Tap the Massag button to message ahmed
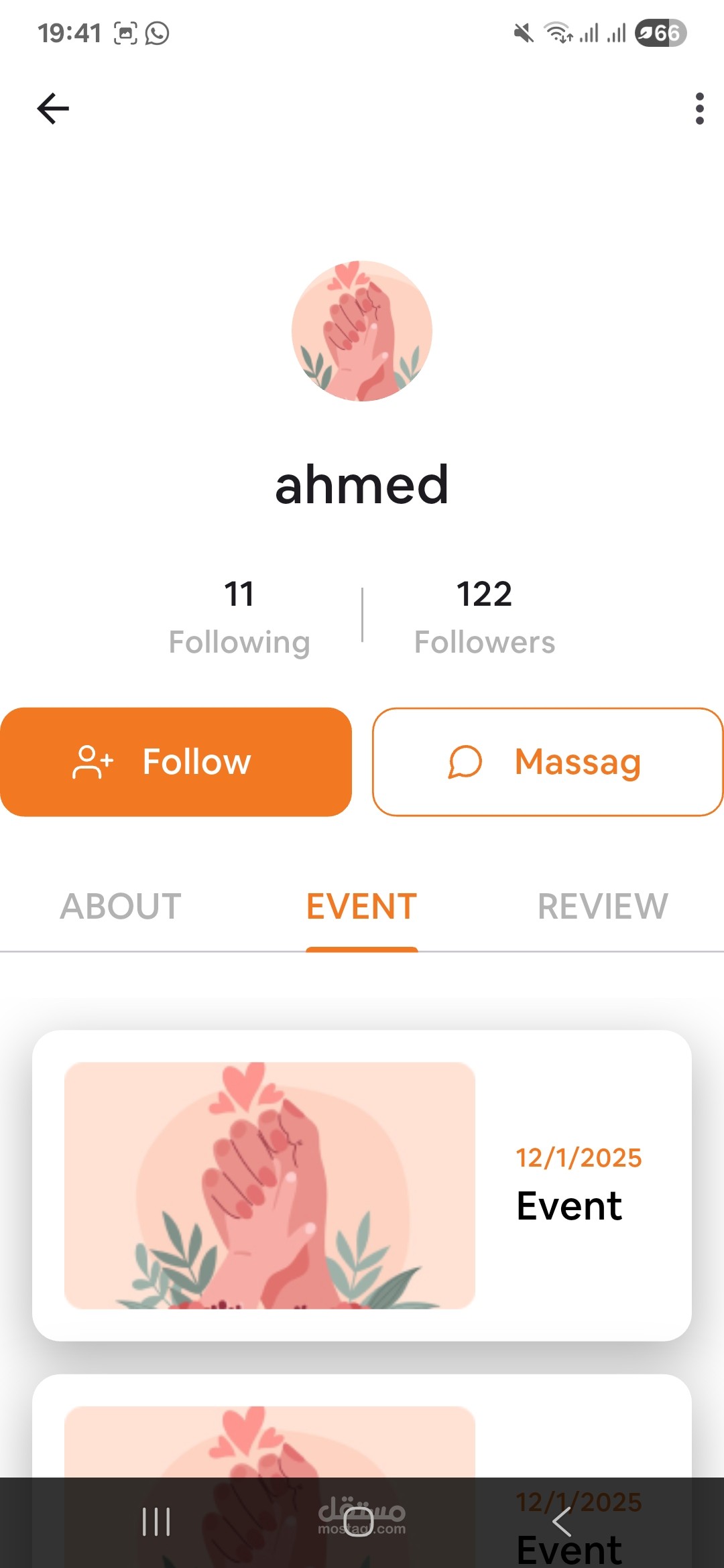Image resolution: width=724 pixels, height=1568 pixels. pyautogui.click(x=548, y=762)
